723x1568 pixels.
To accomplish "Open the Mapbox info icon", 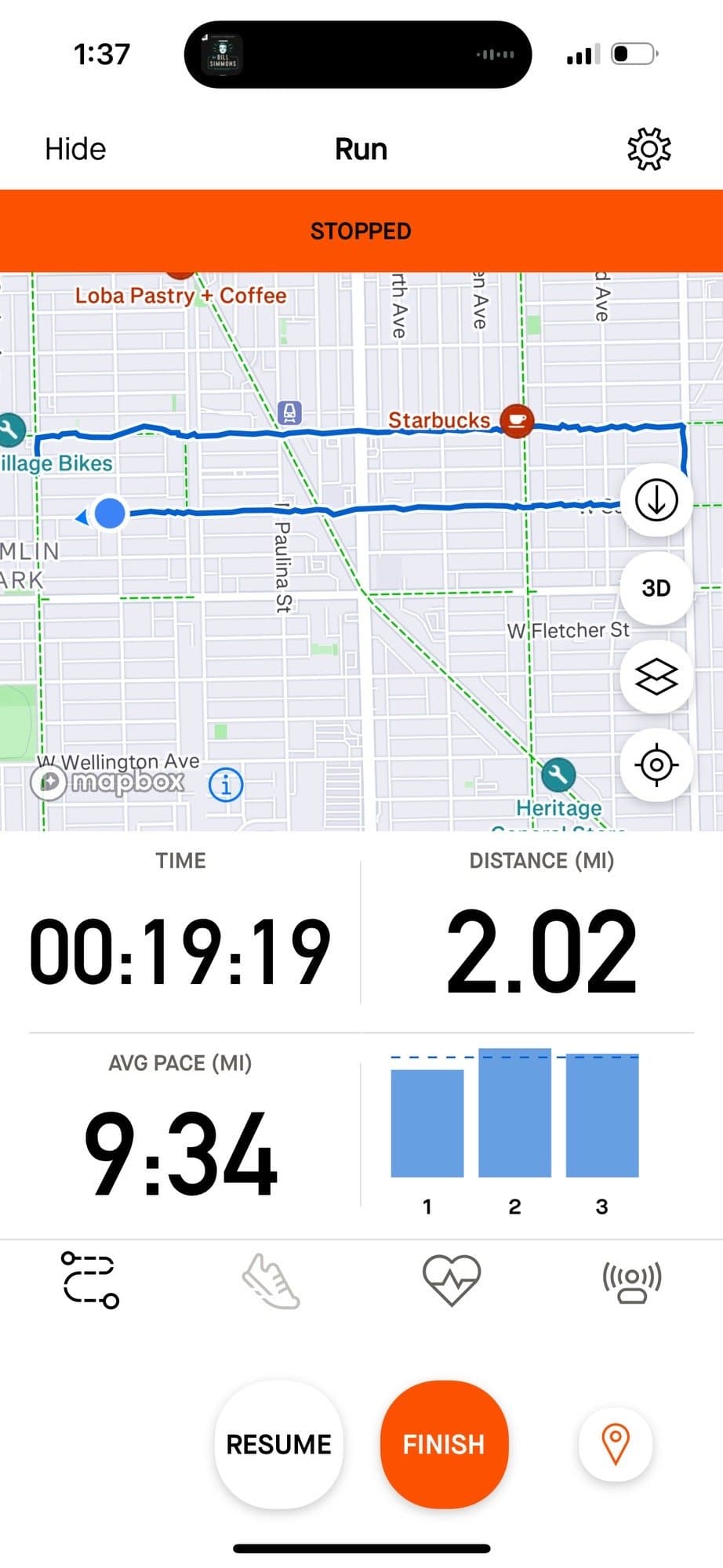I will pos(226,784).
